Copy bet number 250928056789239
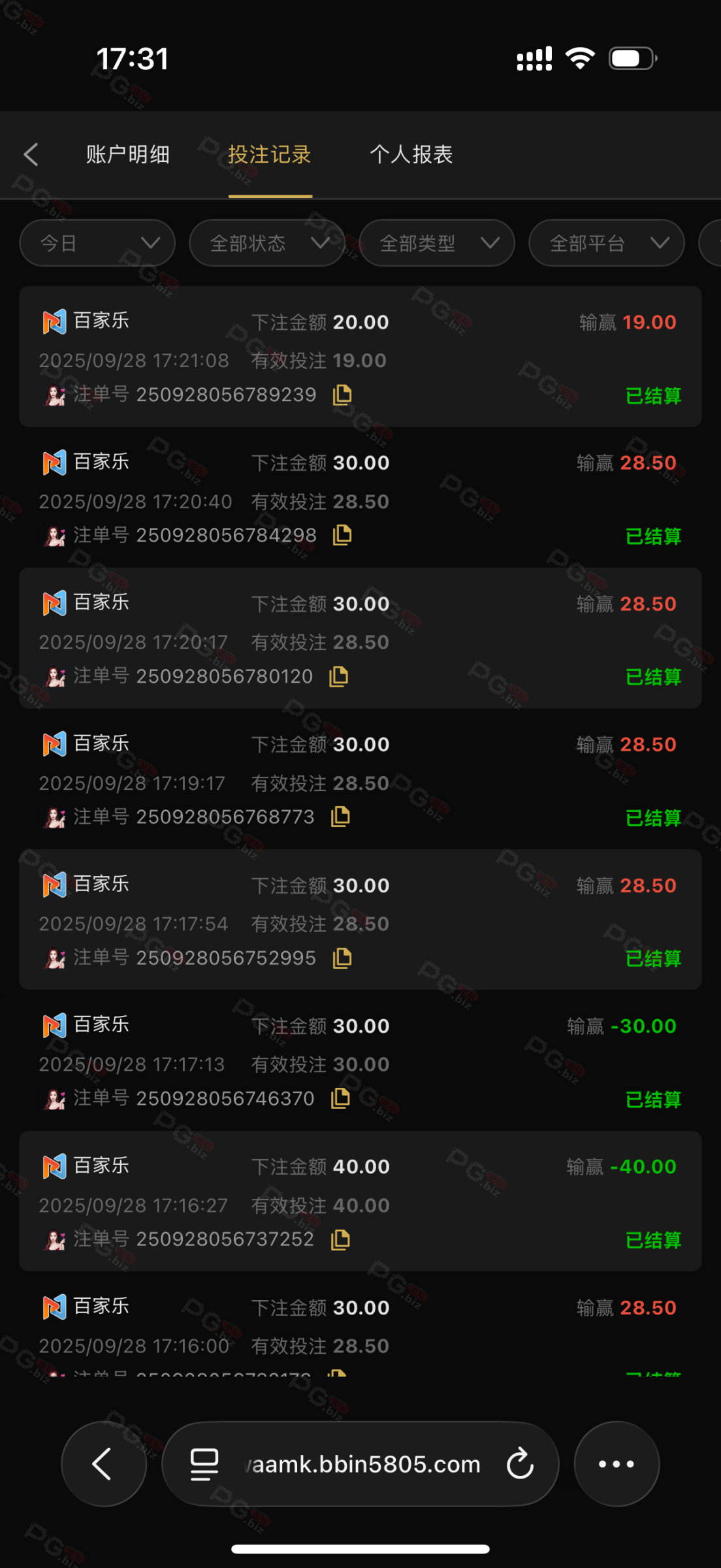Screen dimensions: 721x1568 pos(342,395)
